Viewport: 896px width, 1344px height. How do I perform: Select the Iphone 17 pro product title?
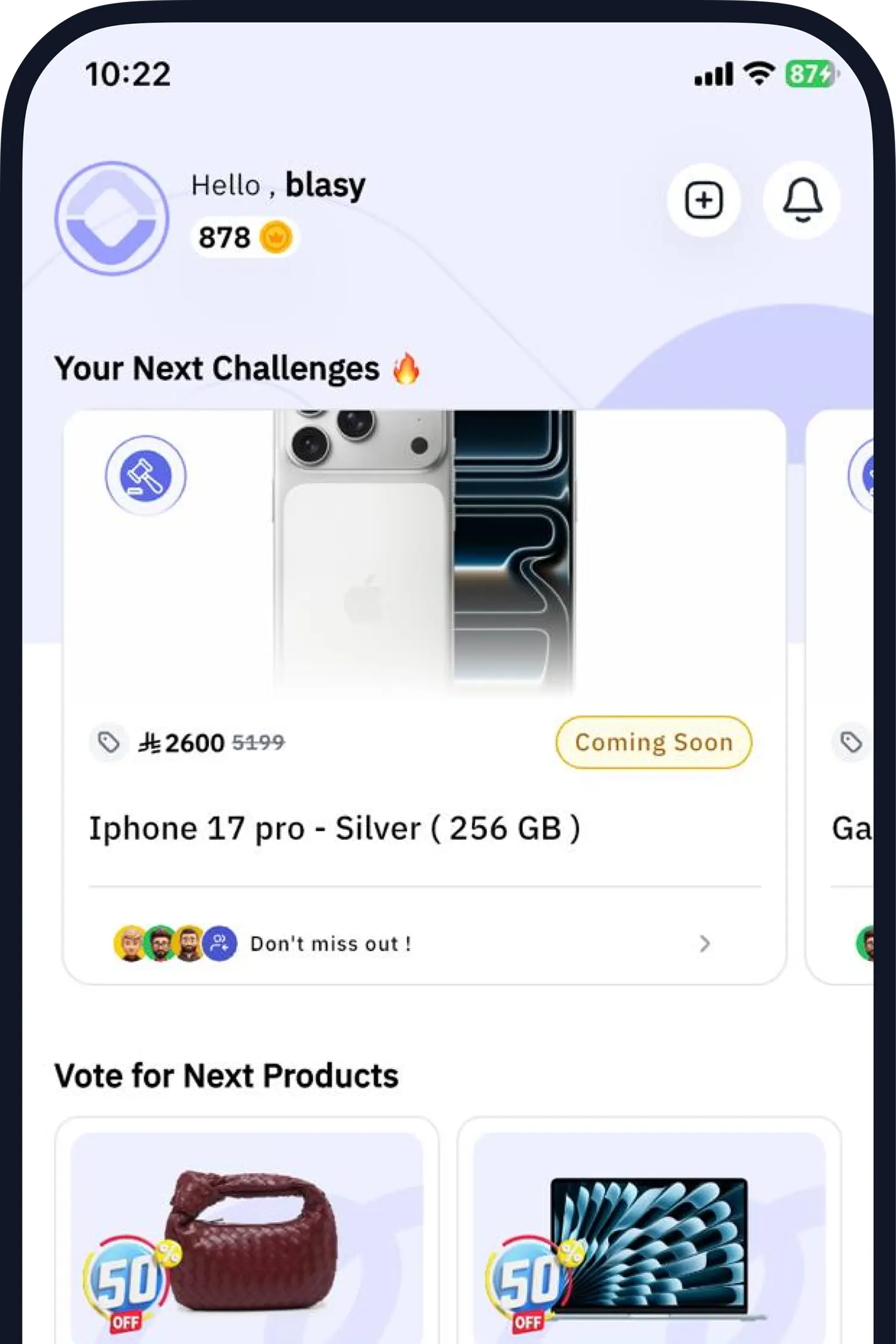click(x=335, y=828)
